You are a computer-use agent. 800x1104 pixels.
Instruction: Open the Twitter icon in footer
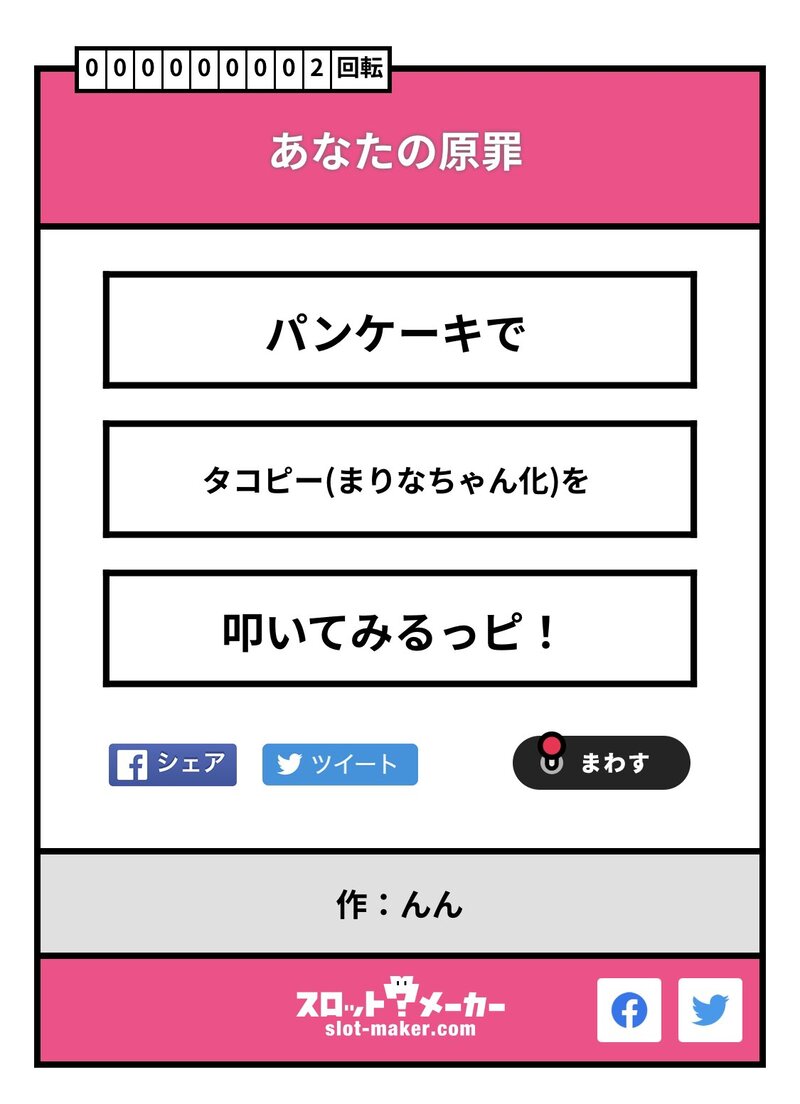[710, 1010]
